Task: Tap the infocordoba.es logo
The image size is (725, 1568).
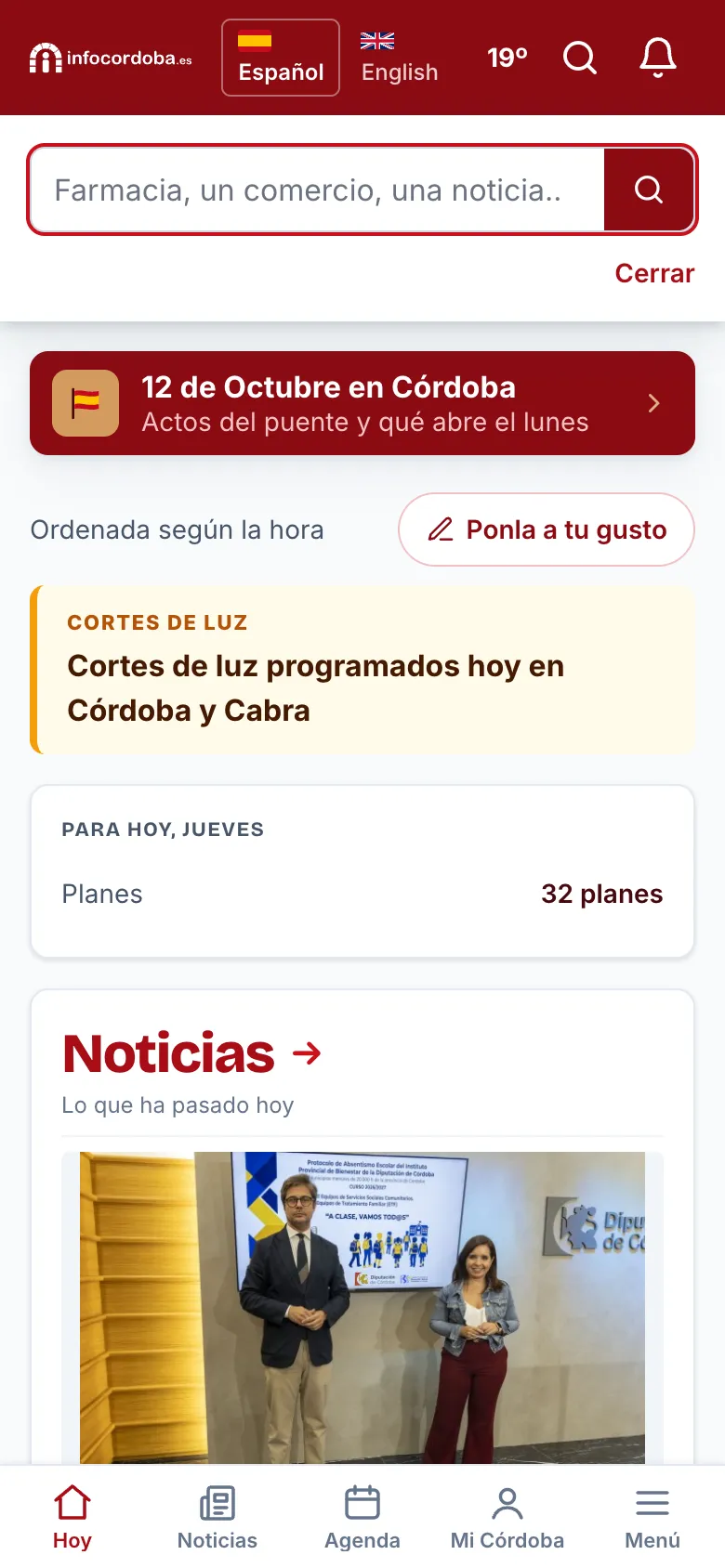Action: [111, 58]
